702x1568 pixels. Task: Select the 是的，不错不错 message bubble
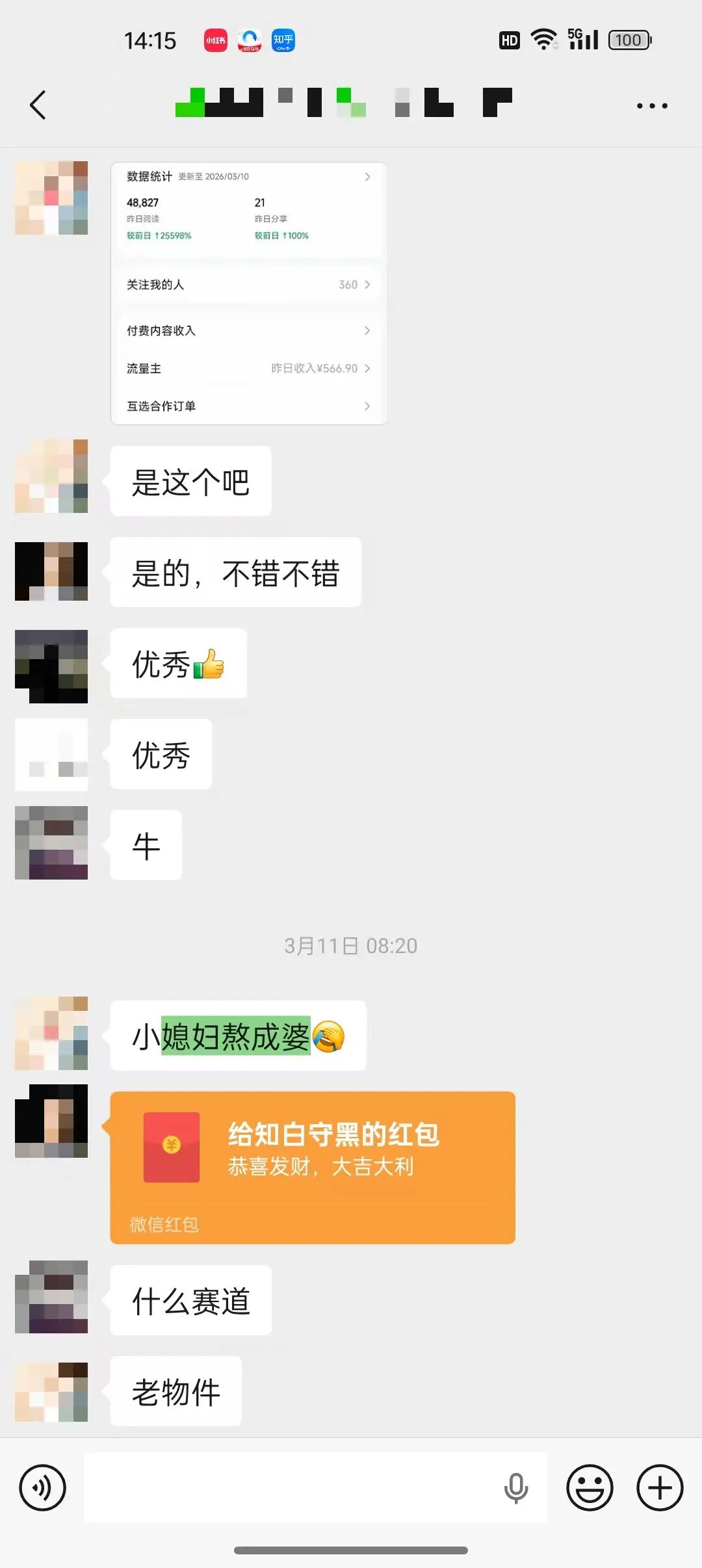coord(234,572)
